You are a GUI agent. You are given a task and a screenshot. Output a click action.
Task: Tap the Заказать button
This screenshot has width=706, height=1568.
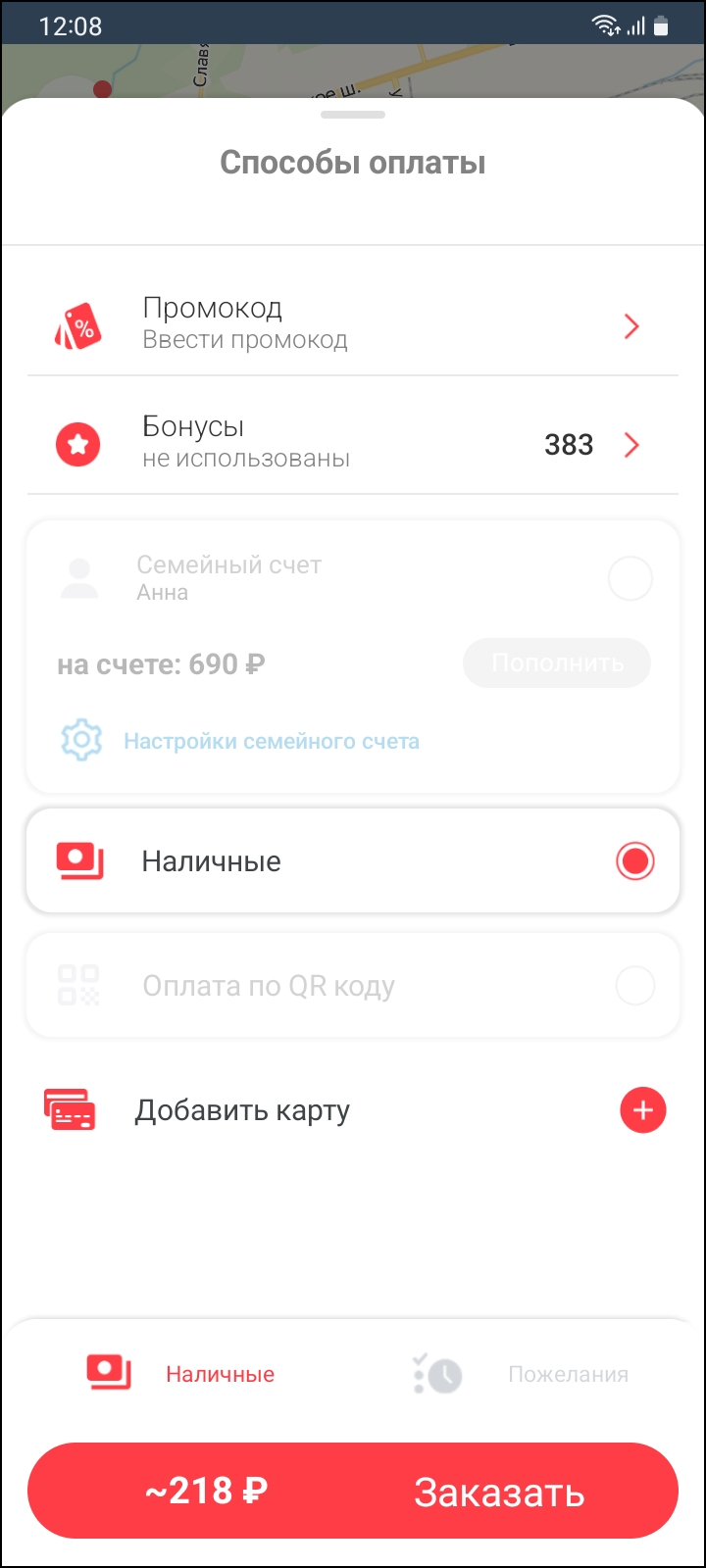498,1492
